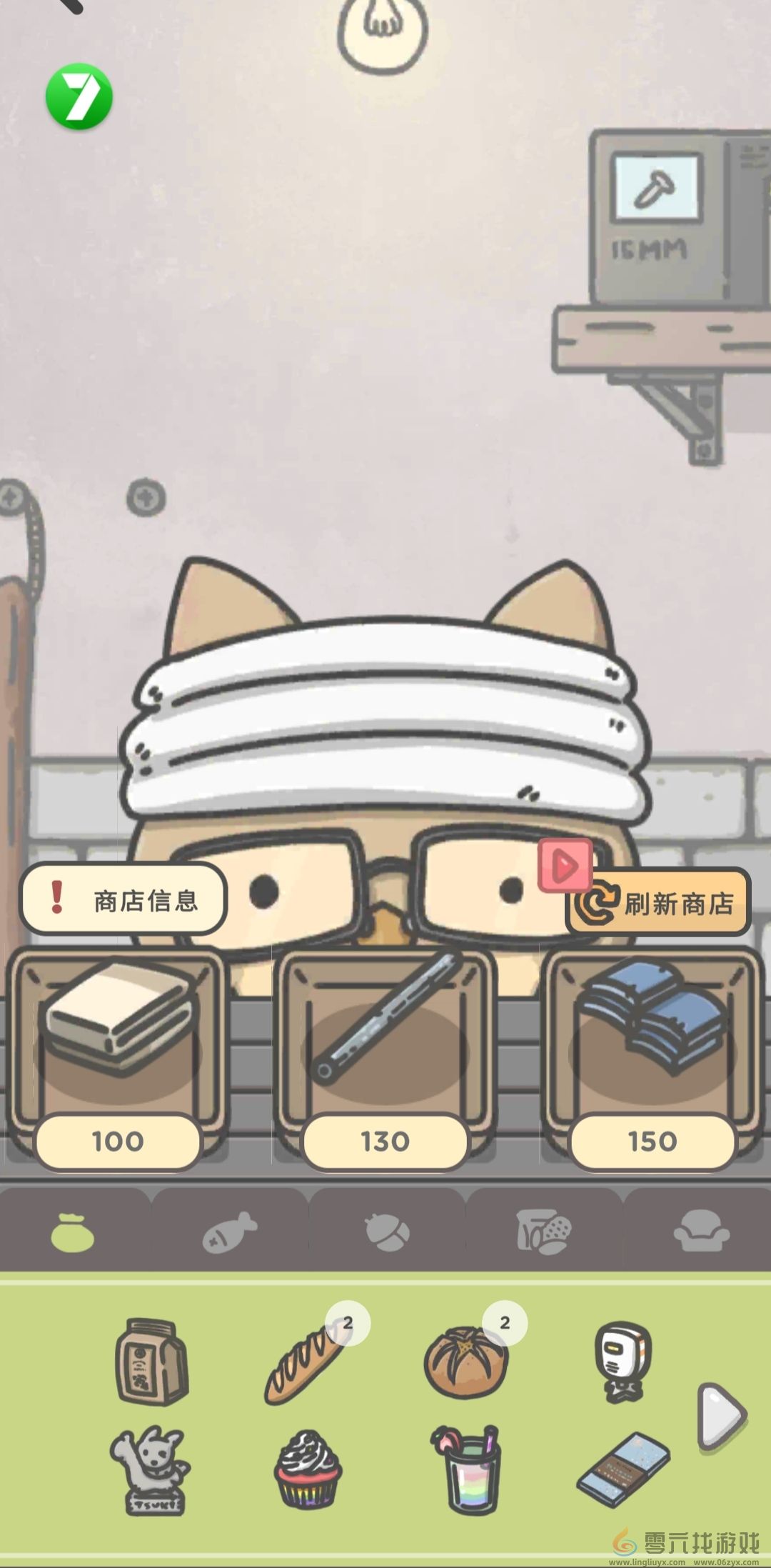
Task: Buy the folded cloth for 100
Action: coord(117,1050)
